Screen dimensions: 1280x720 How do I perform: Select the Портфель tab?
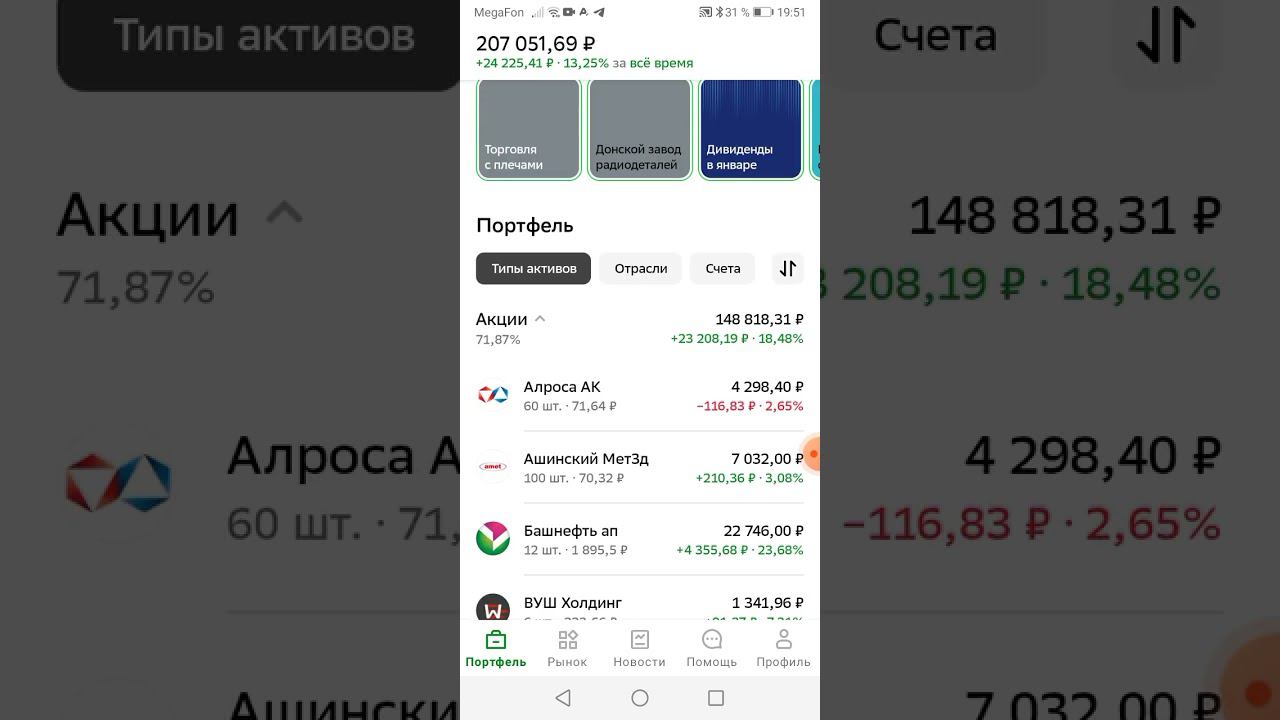pyautogui.click(x=495, y=648)
